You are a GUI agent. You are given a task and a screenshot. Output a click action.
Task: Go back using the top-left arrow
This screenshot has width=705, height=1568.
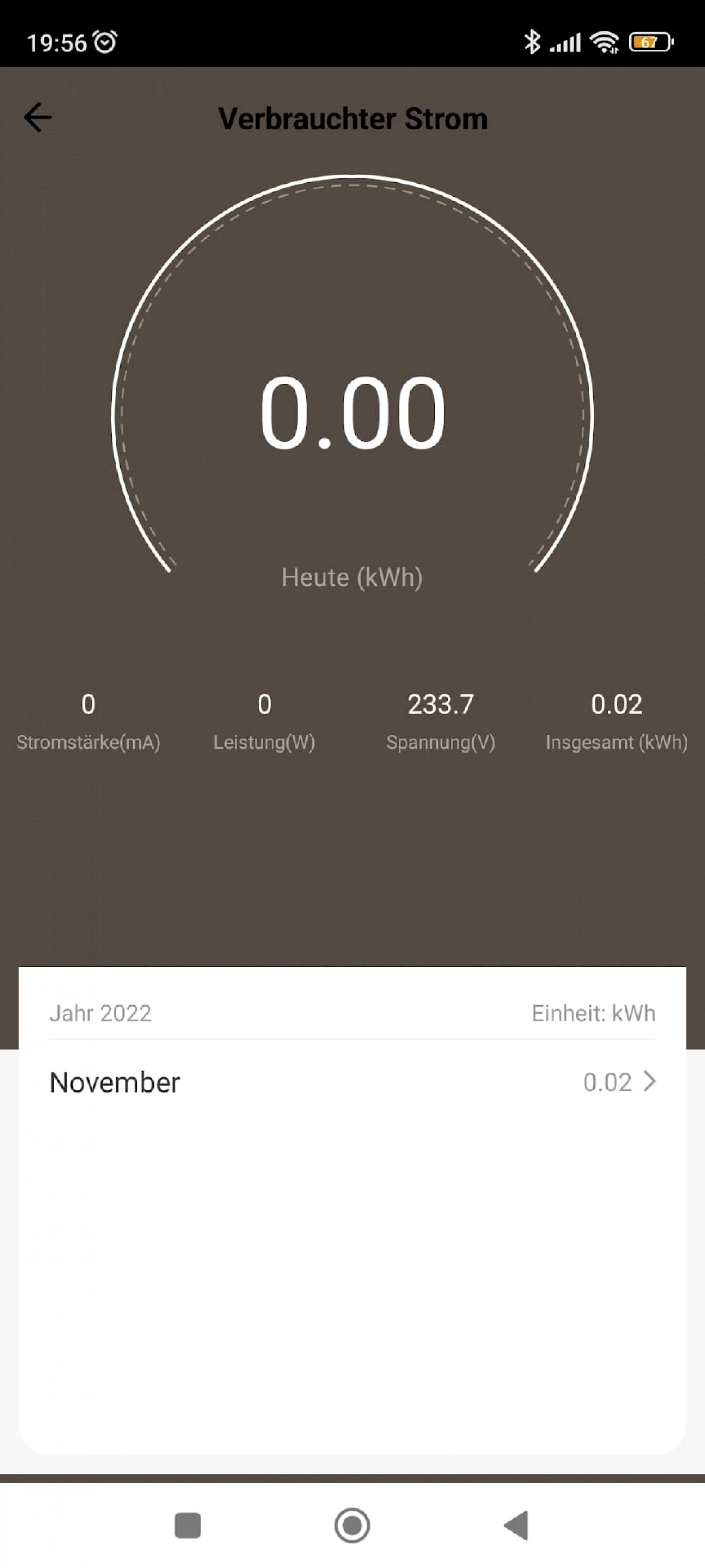tap(38, 117)
